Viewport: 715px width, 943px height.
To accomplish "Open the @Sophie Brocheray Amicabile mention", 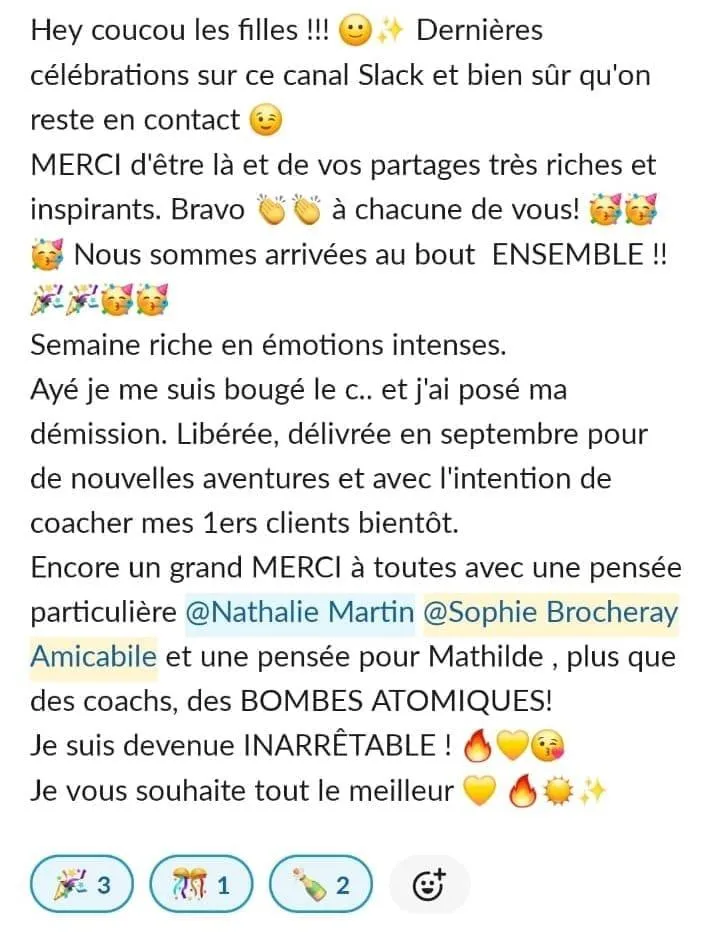I will click(551, 614).
